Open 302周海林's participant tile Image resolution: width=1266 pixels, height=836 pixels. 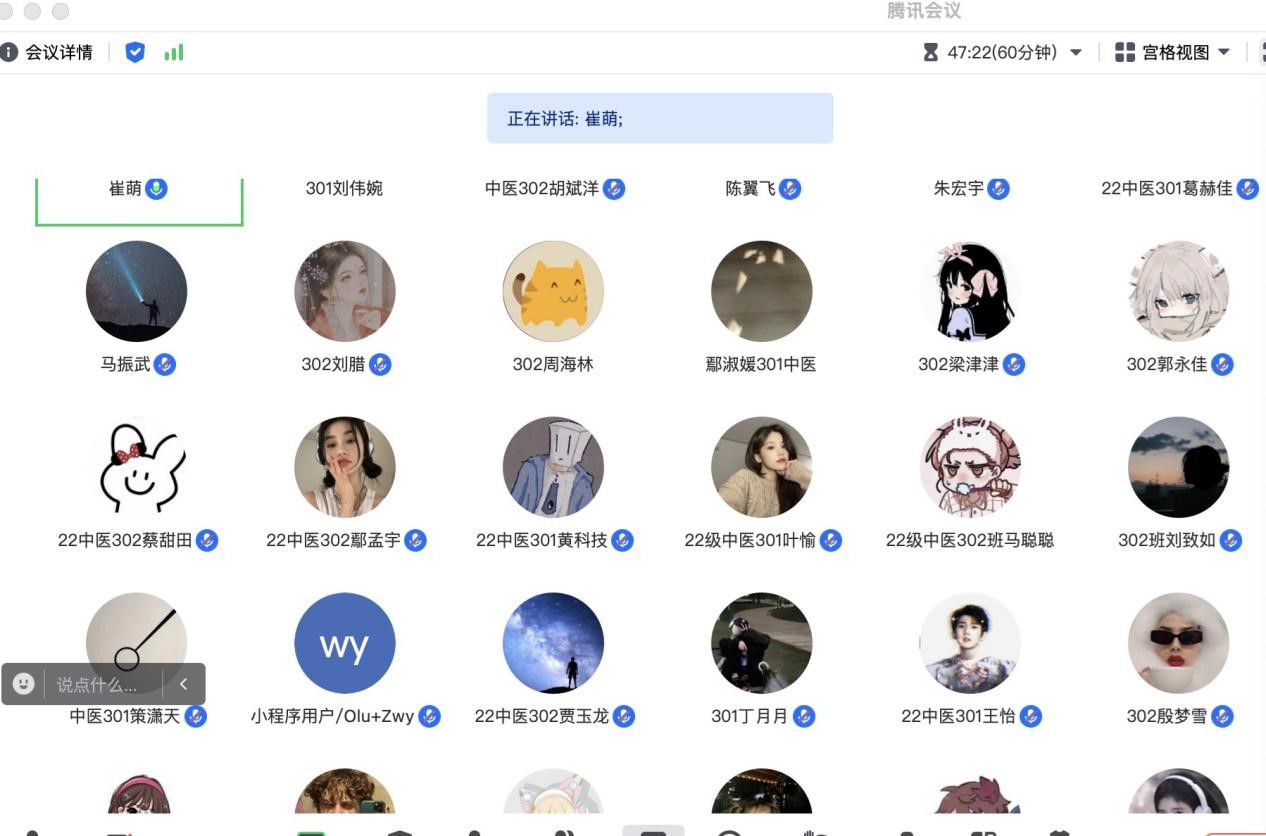pos(553,291)
